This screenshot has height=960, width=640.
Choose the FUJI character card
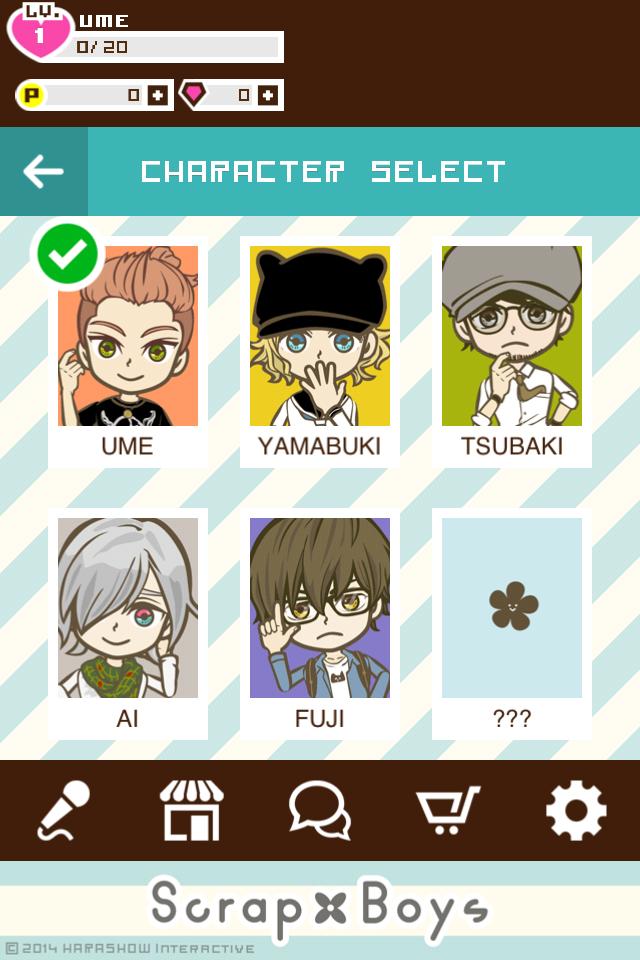coord(320,622)
